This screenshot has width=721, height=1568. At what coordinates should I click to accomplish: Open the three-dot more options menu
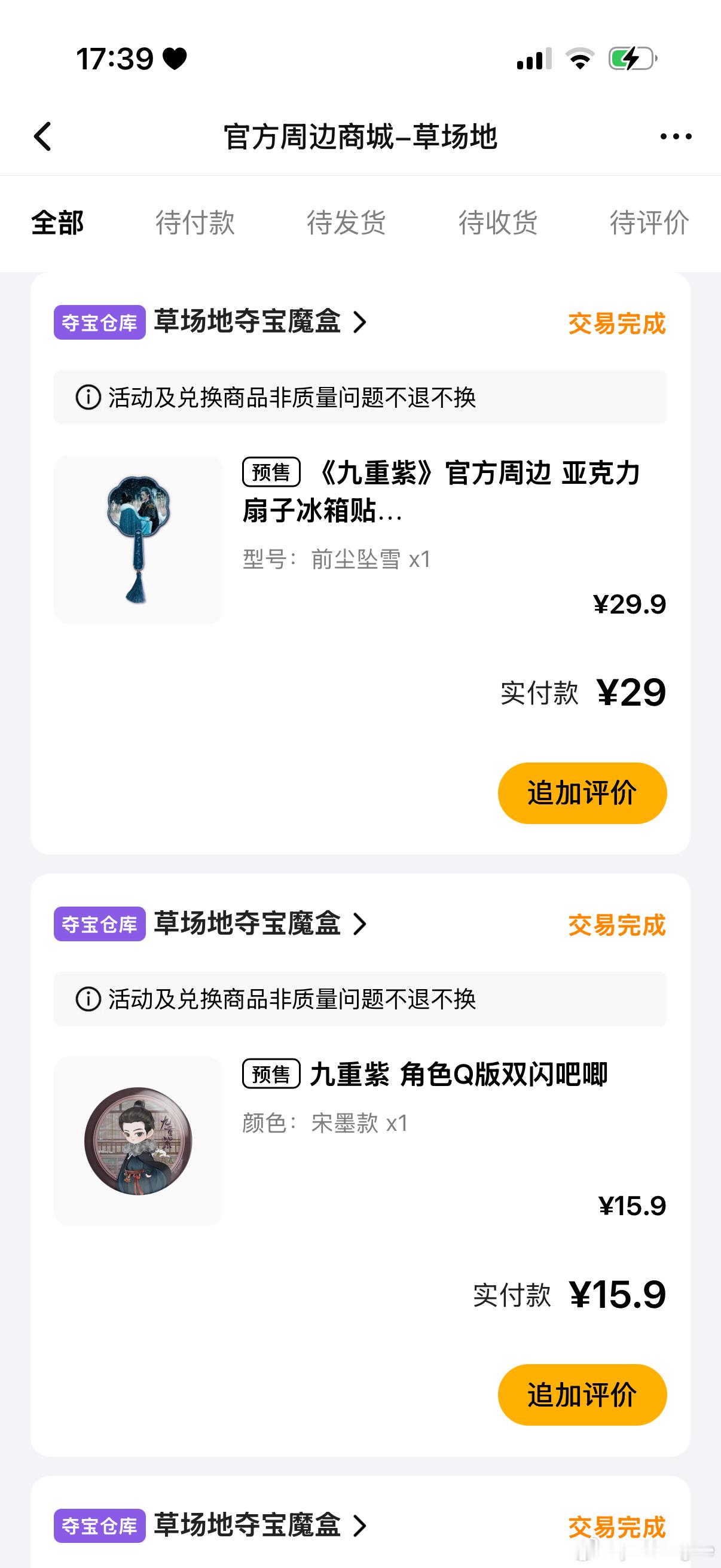(x=676, y=137)
